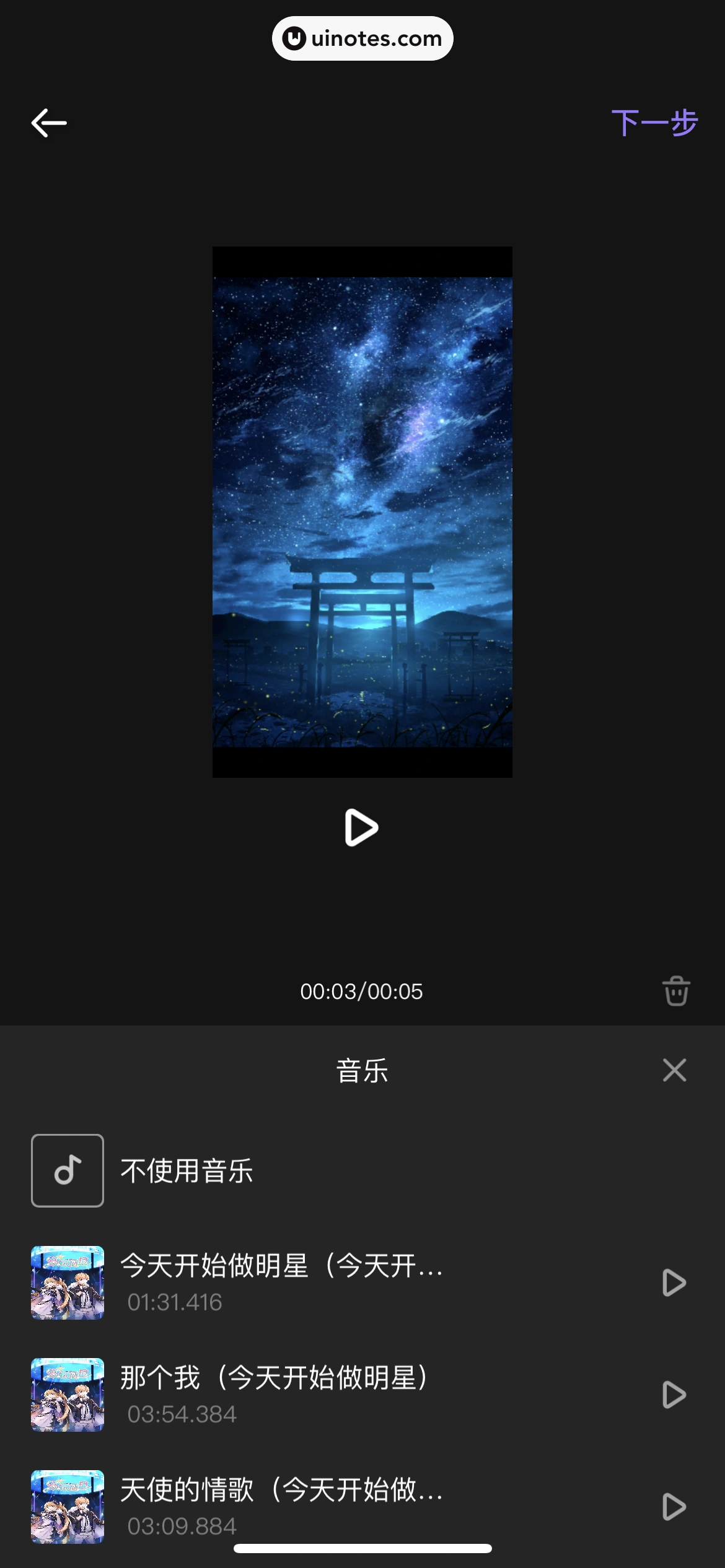
Task: Tap 下一步 to proceed
Action: pyautogui.click(x=652, y=122)
